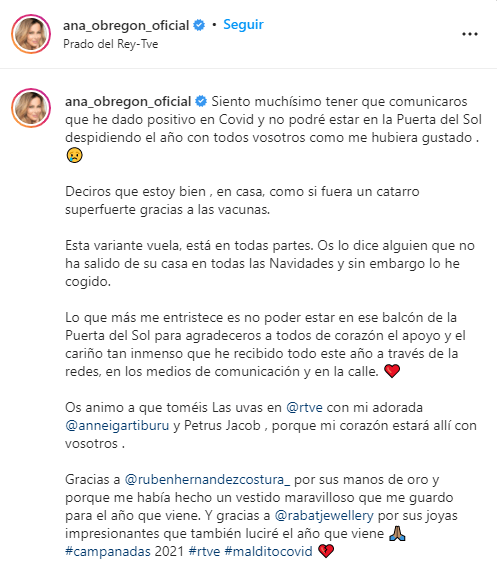Open the Prado del Rey-Tve location

[111, 44]
